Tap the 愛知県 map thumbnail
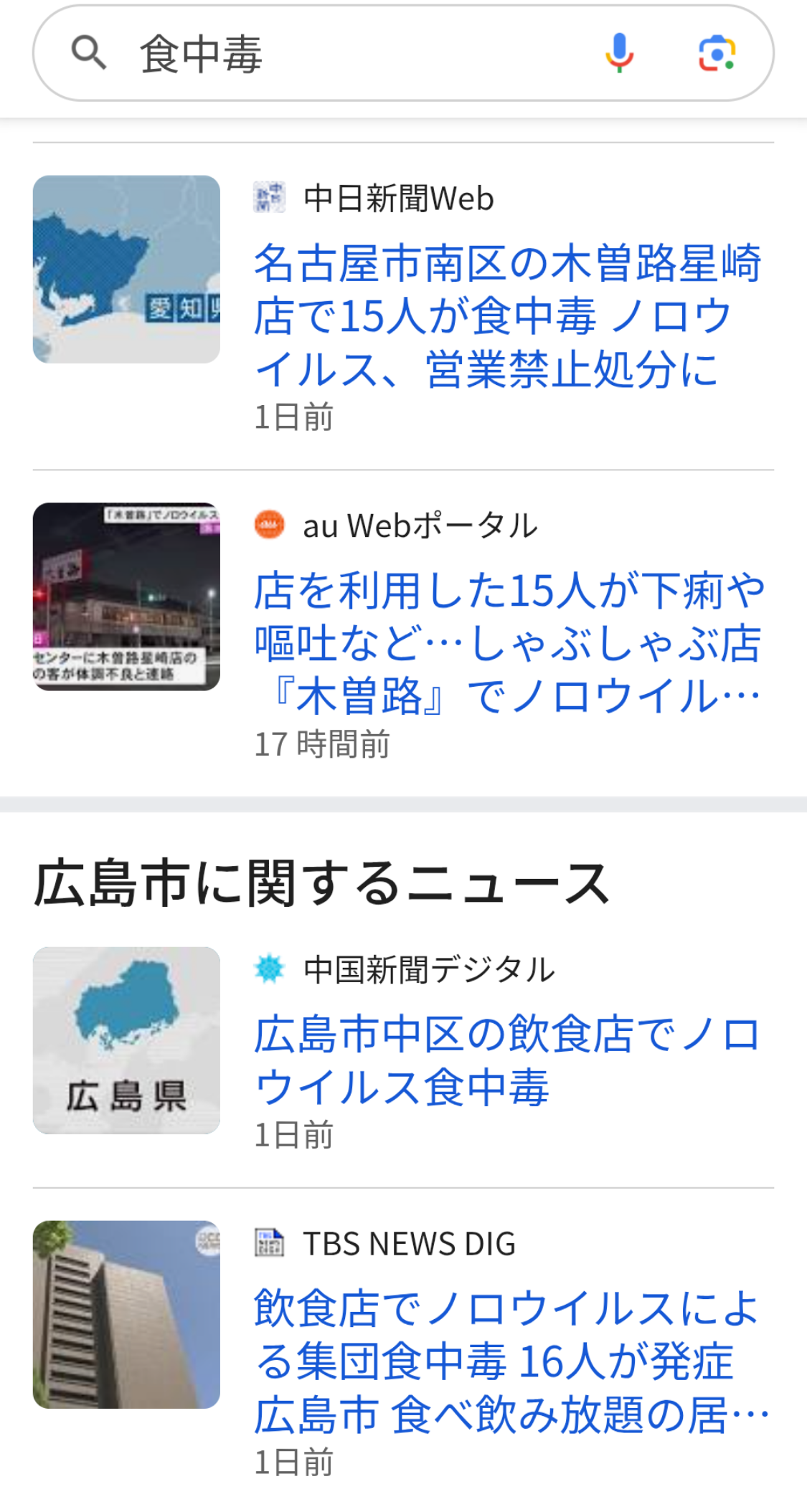 click(126, 269)
